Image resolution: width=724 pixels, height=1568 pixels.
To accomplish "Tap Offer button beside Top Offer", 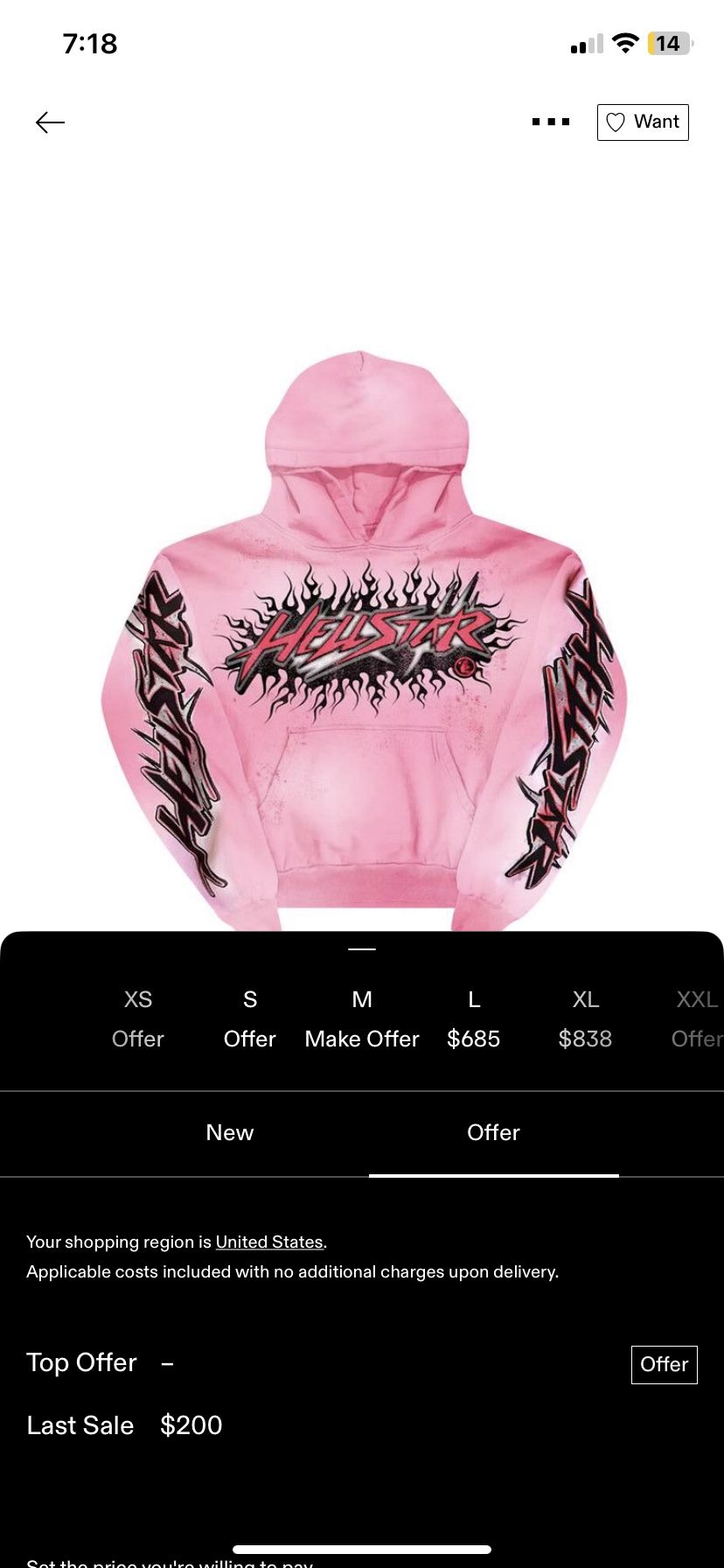I will 665,1364.
